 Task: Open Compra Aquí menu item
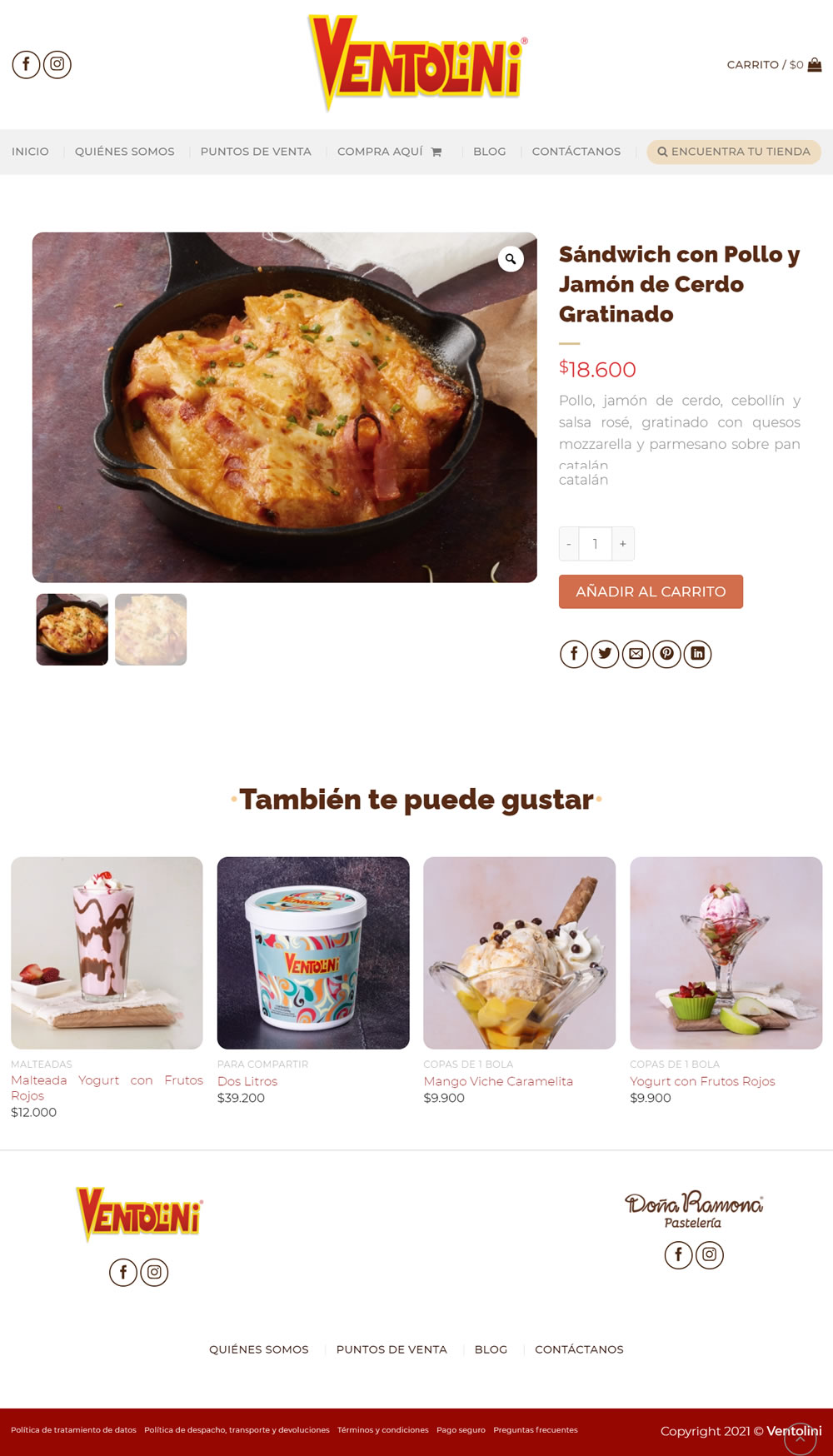(x=389, y=152)
